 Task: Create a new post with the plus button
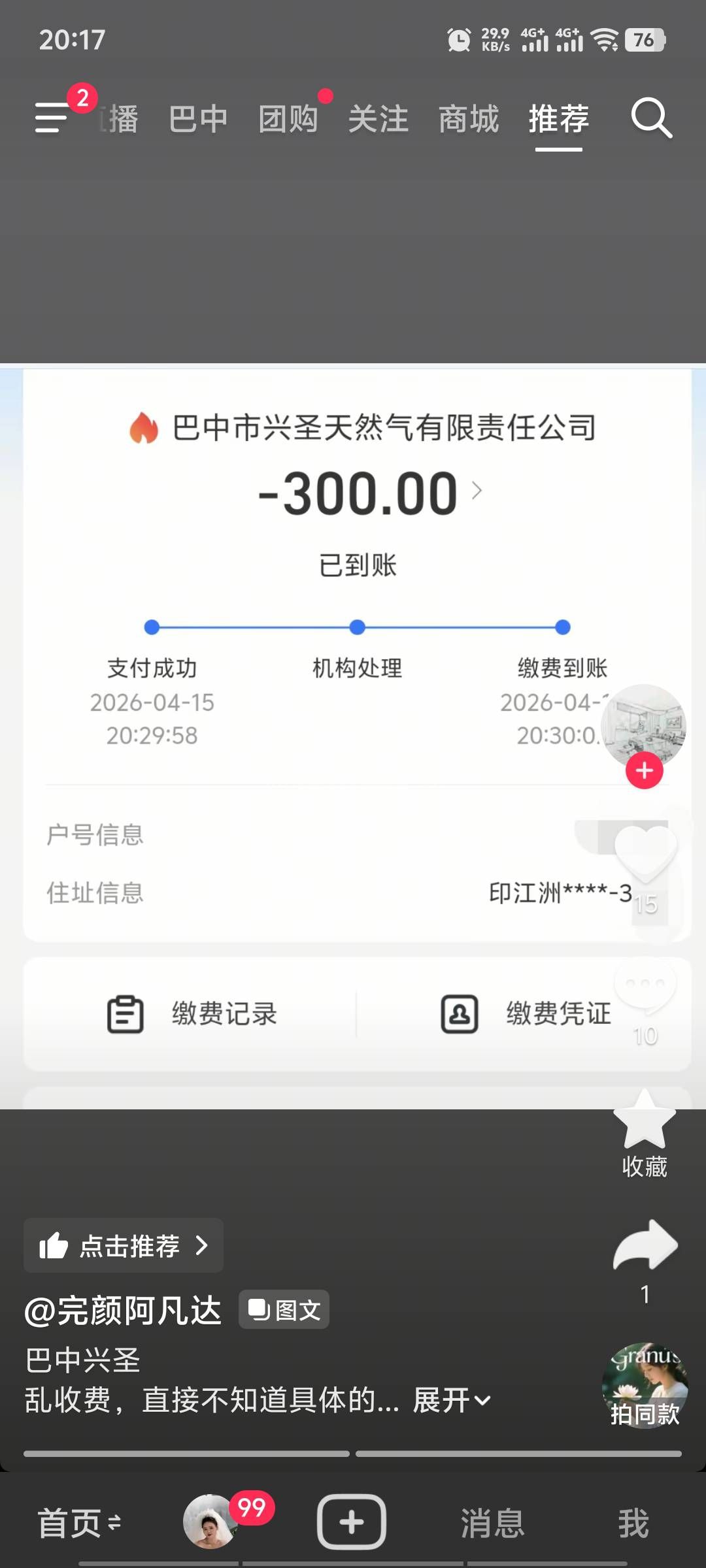click(352, 1522)
